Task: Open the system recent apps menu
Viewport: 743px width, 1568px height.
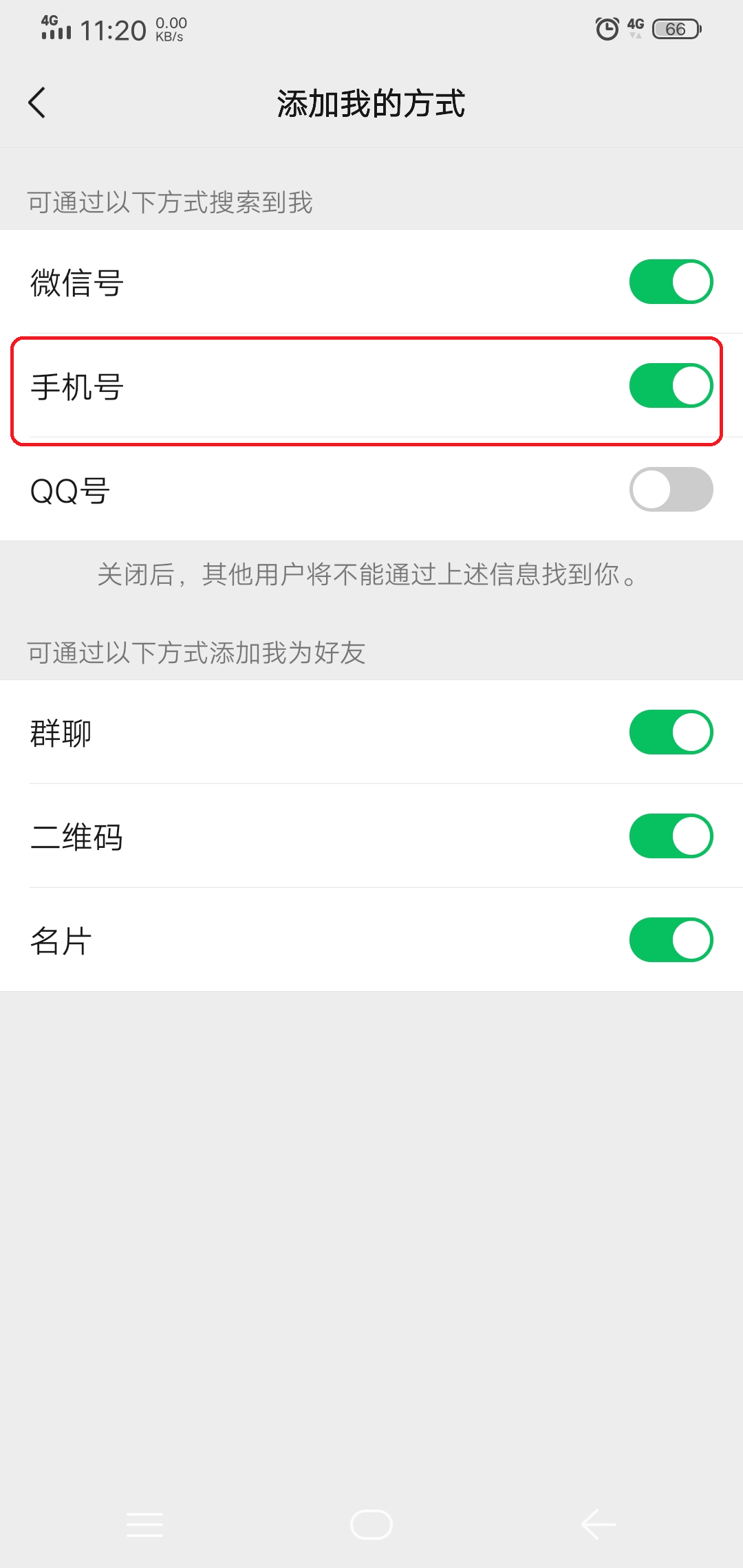Action: [x=145, y=1525]
